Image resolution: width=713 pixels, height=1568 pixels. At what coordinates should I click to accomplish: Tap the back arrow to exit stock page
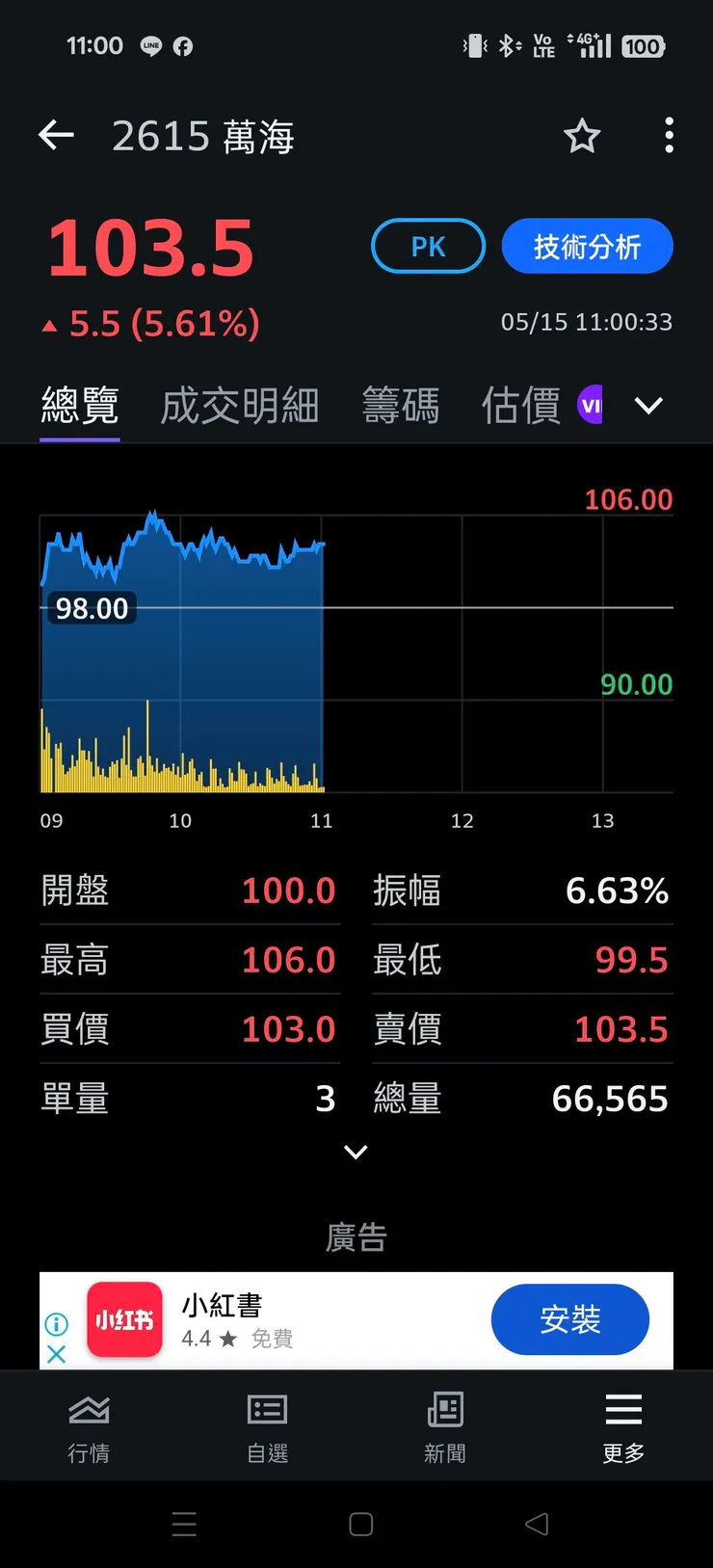click(x=56, y=136)
